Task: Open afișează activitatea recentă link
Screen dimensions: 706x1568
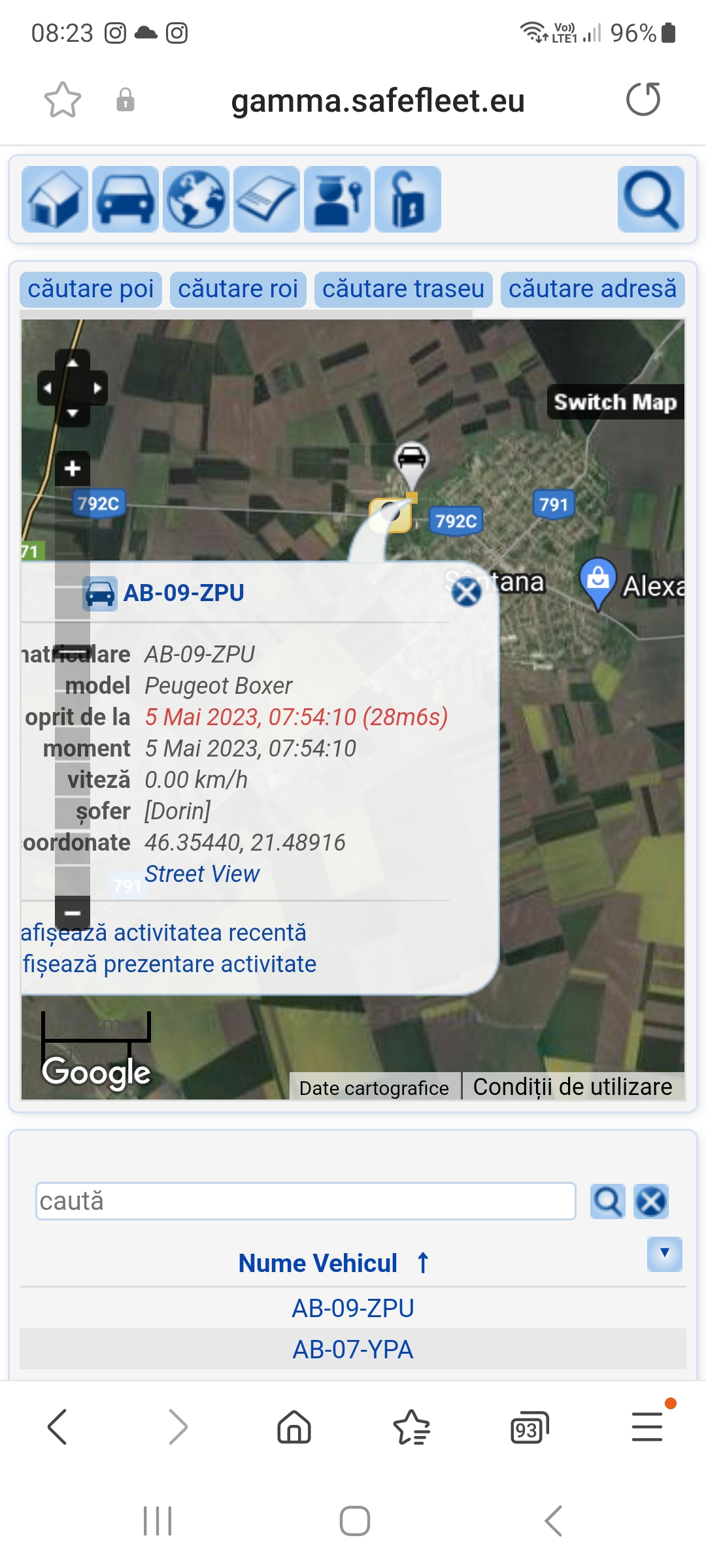Action: (x=163, y=932)
